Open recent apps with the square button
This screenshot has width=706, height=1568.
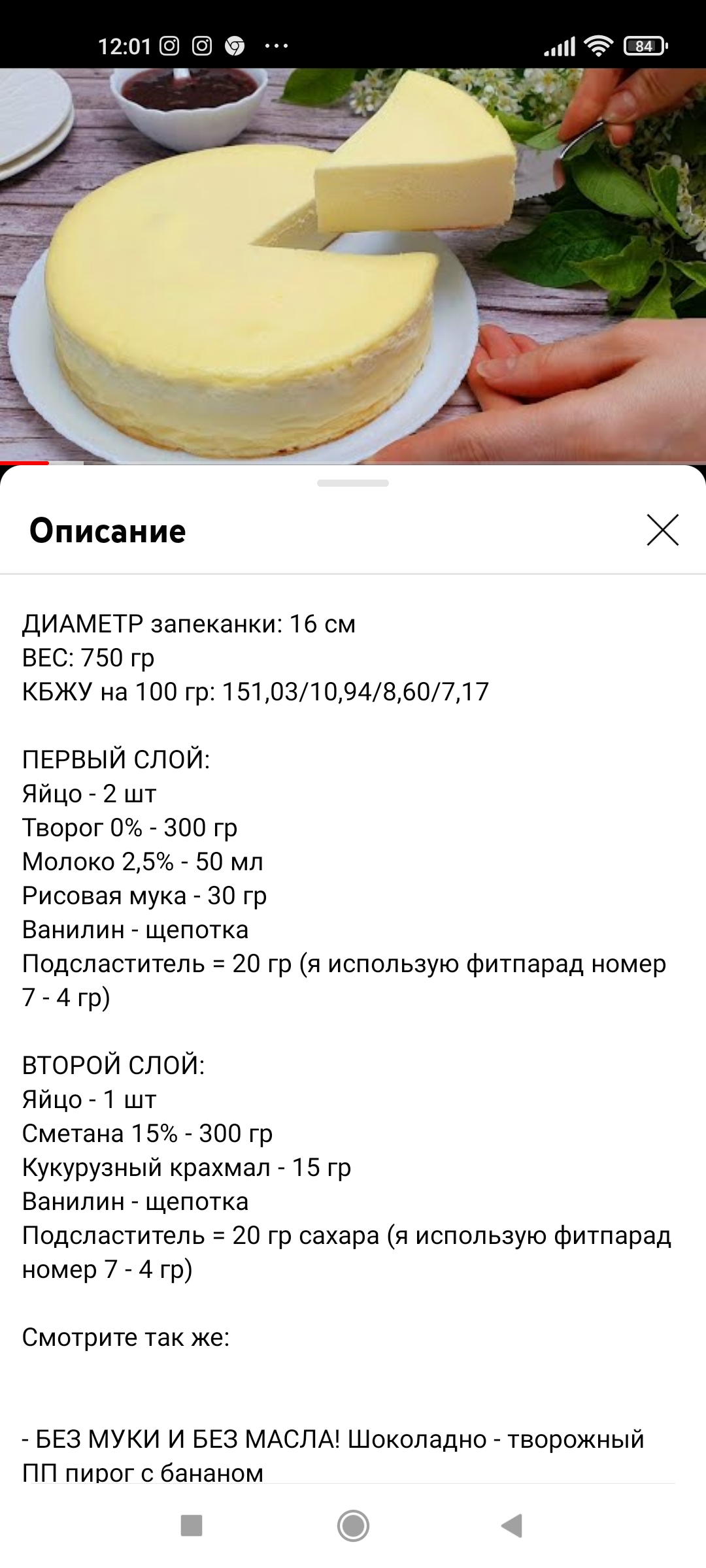point(192,1526)
